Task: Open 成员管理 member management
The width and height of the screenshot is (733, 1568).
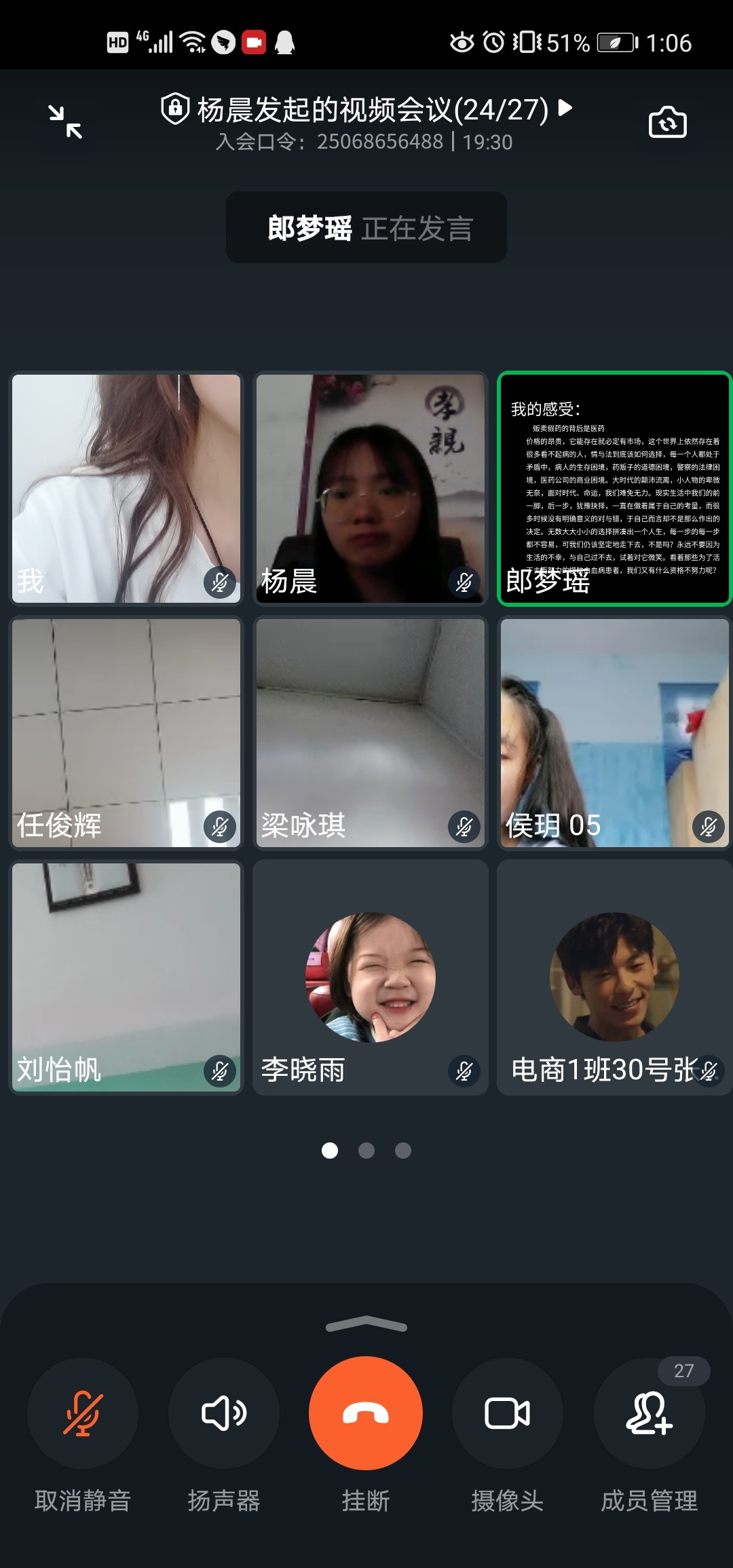Action: [x=649, y=1413]
